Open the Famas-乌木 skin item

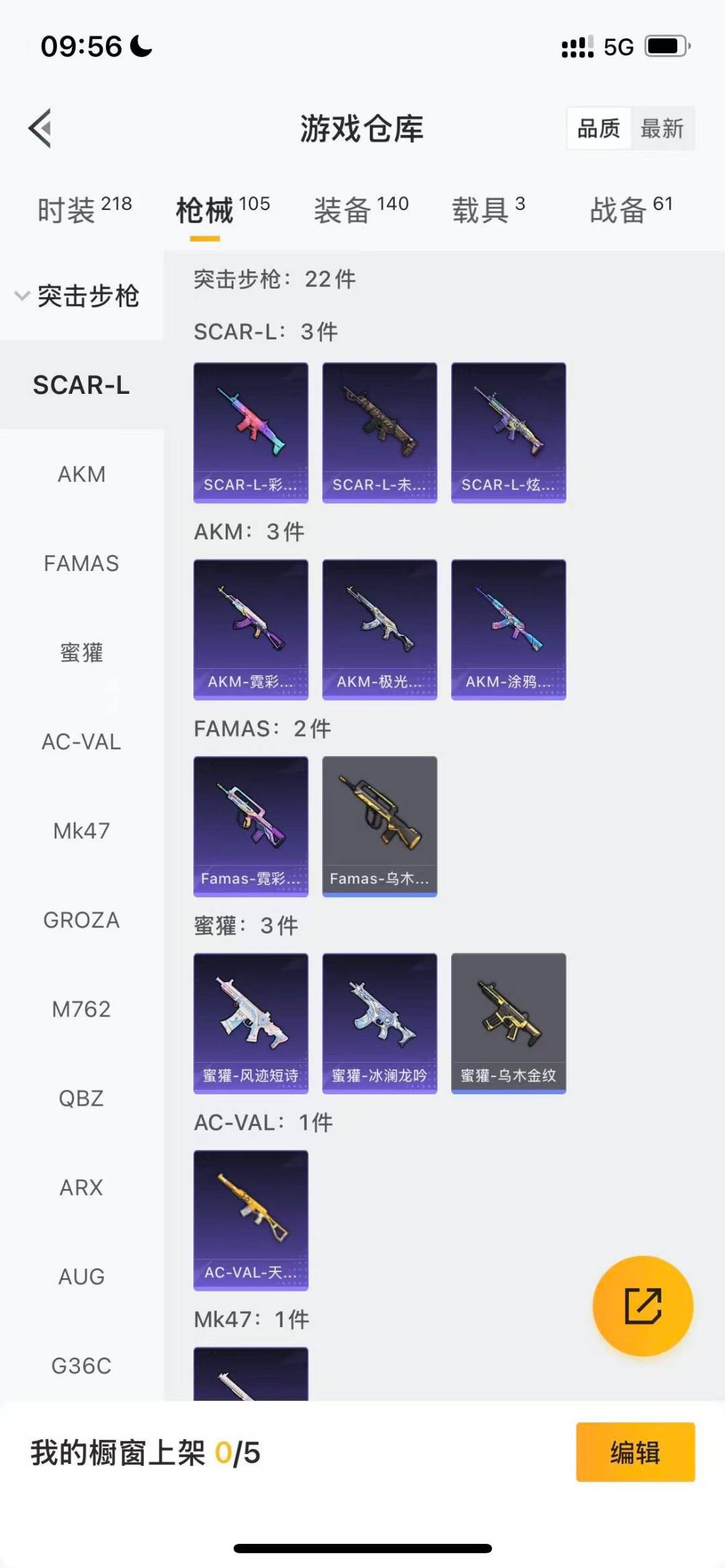coord(380,827)
